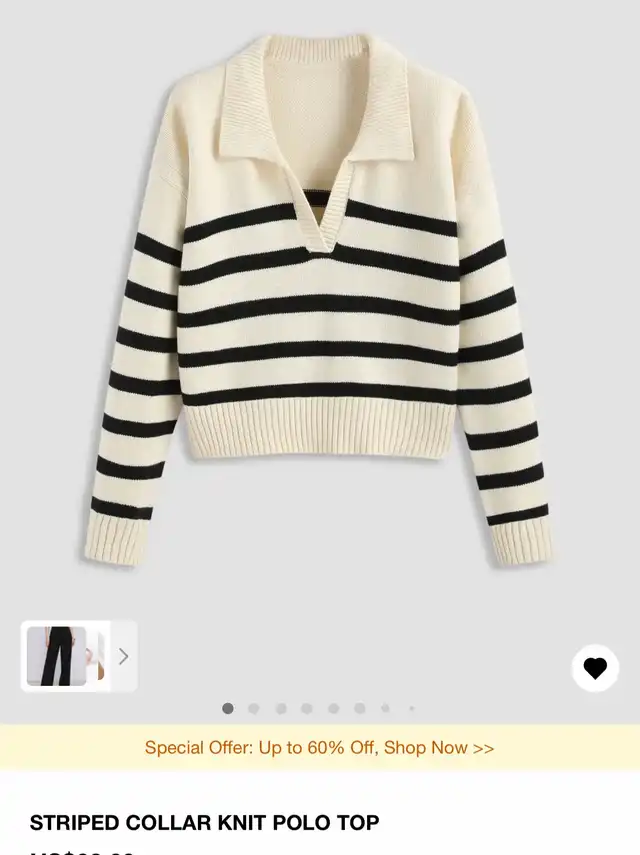Image resolution: width=640 pixels, height=855 pixels.
Task: Open the black pants thumbnail
Action: 56,656
